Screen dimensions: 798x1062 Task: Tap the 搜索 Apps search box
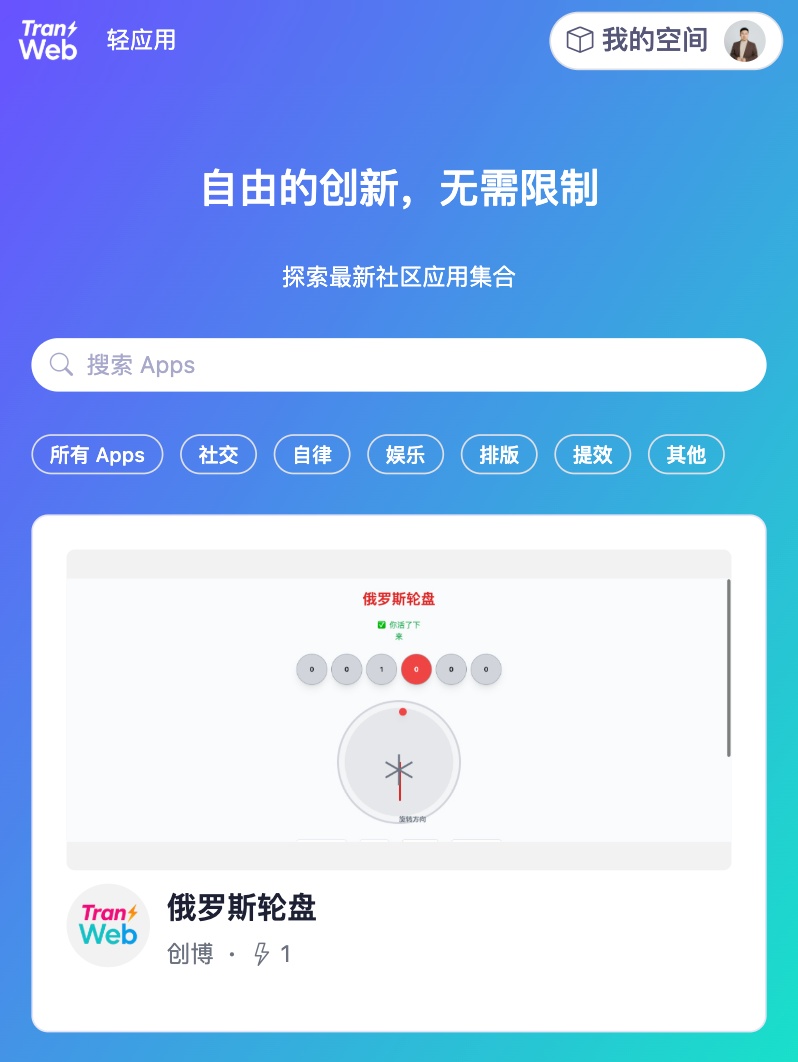(398, 365)
